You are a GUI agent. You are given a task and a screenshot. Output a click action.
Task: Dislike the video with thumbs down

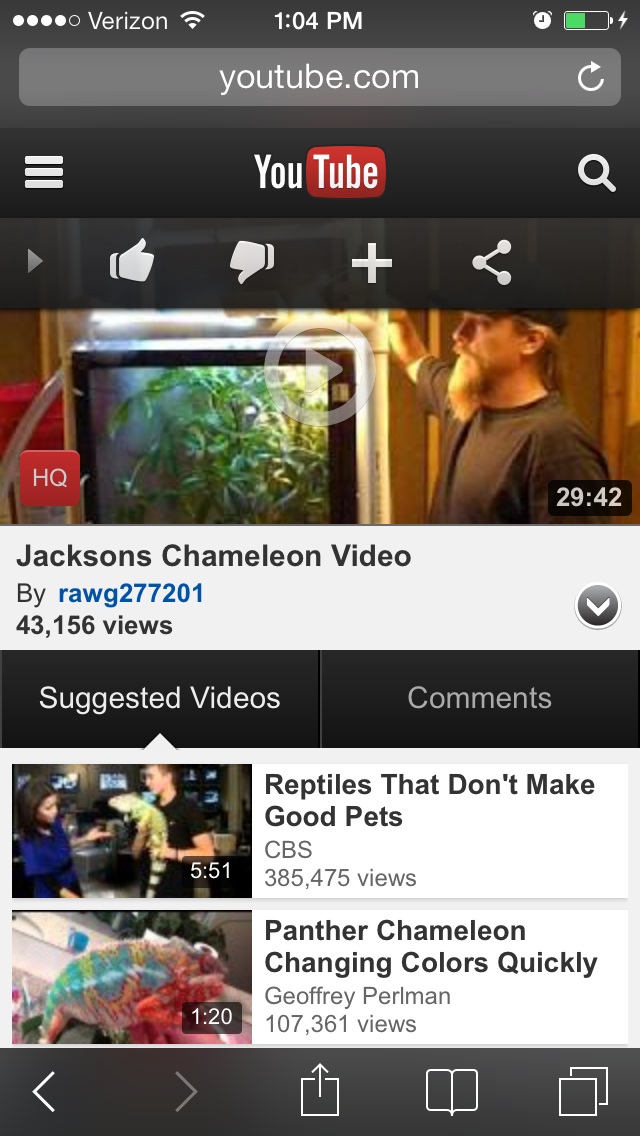(252, 262)
